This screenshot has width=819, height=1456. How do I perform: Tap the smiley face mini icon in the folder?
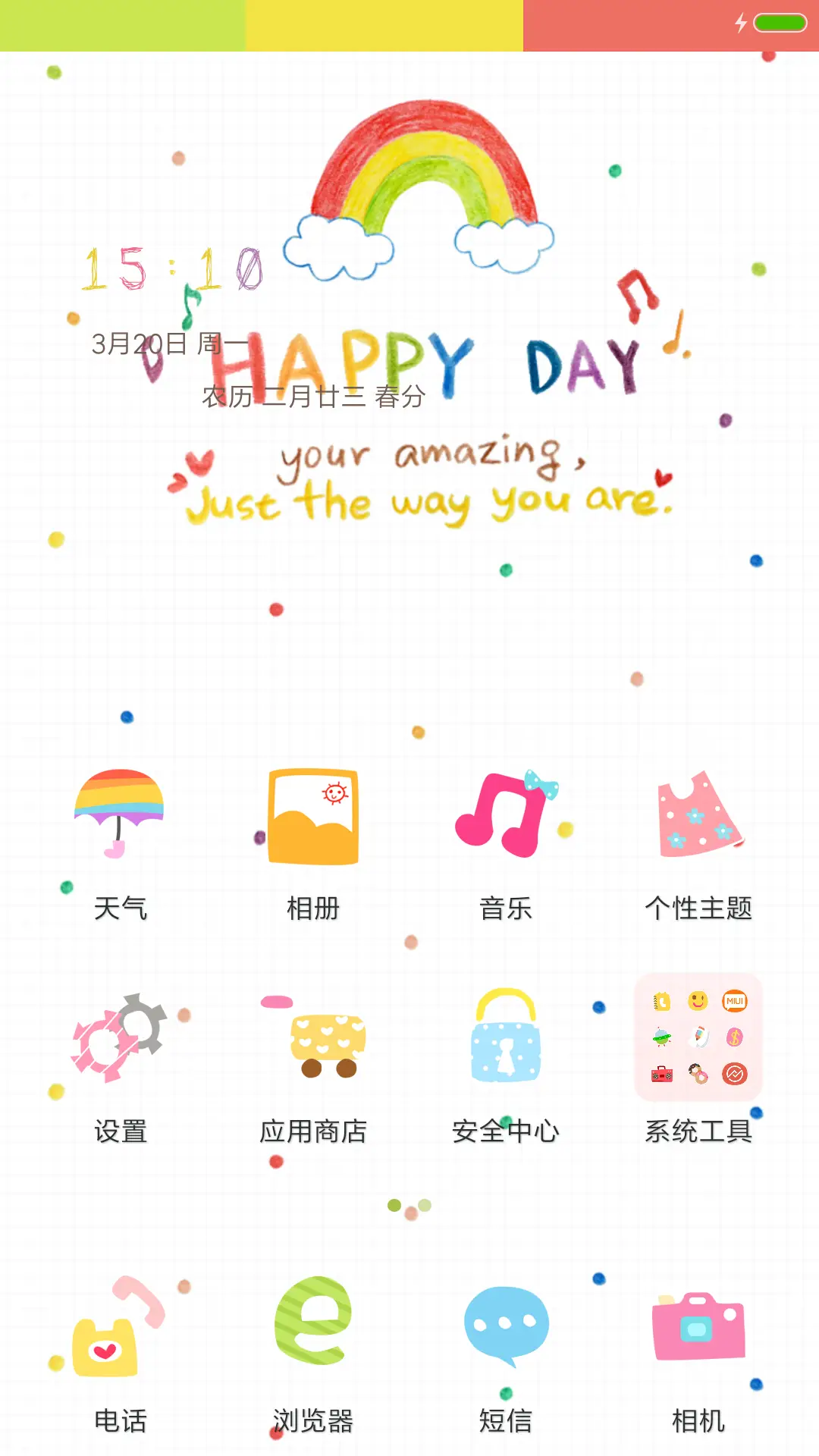[698, 1001]
